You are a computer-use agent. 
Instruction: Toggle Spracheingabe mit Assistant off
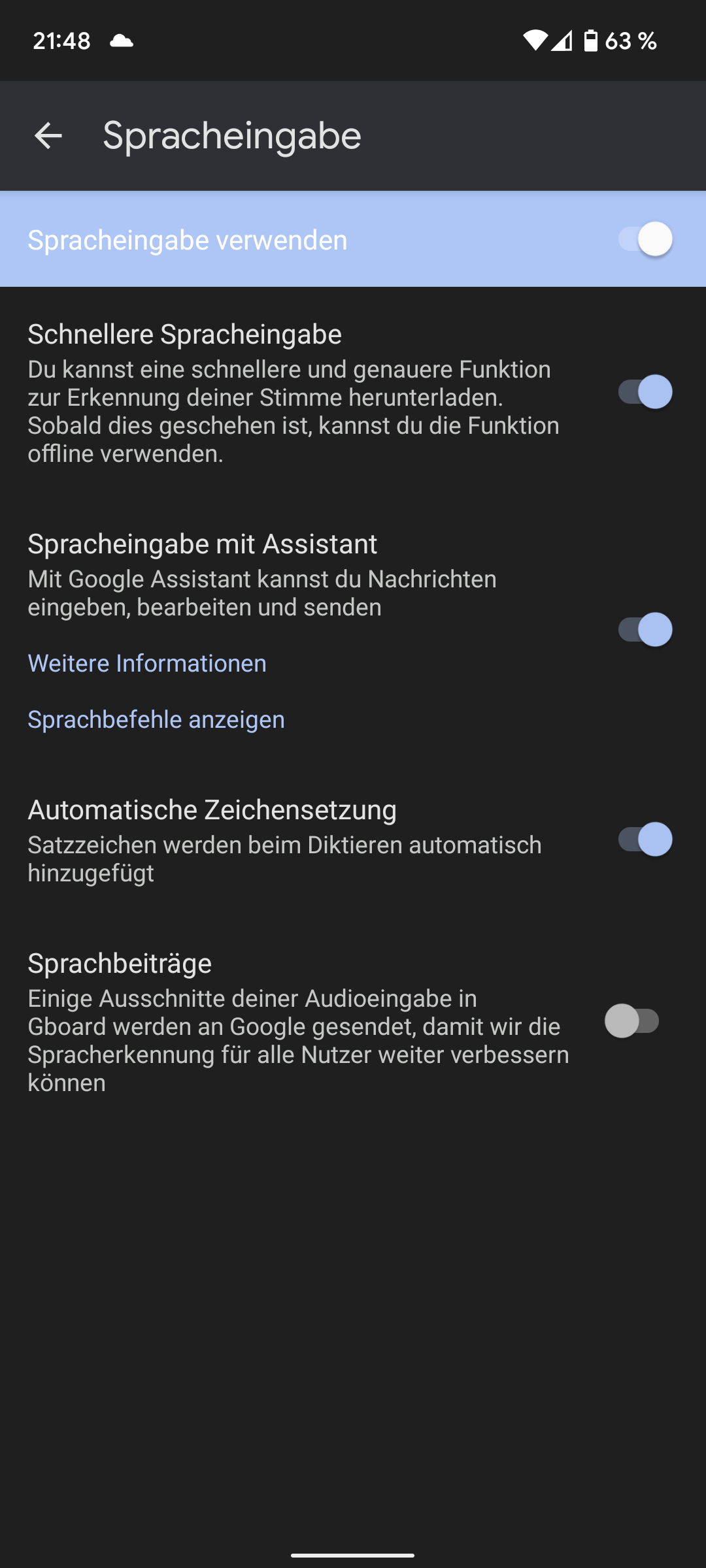click(645, 630)
